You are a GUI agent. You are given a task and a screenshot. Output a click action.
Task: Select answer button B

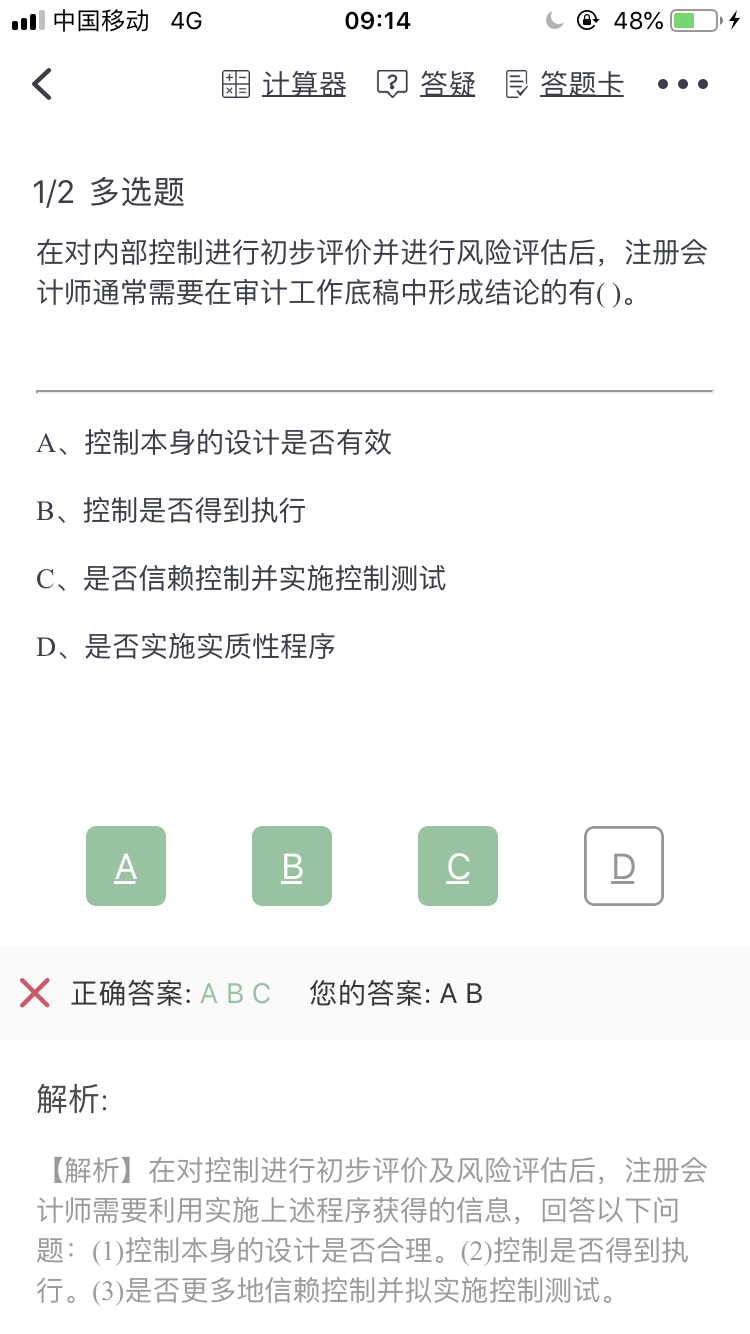pos(292,866)
